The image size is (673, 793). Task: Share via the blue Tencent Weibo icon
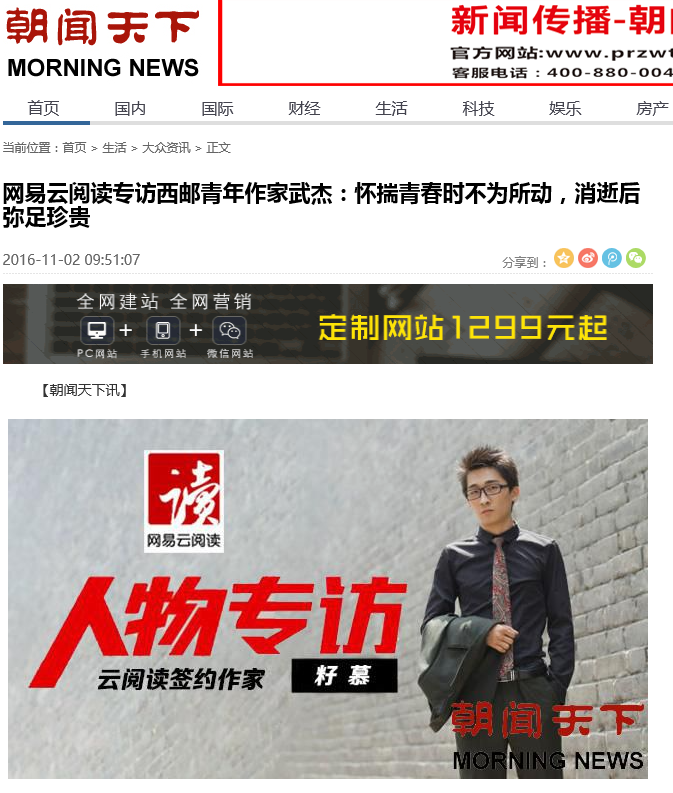(x=612, y=258)
